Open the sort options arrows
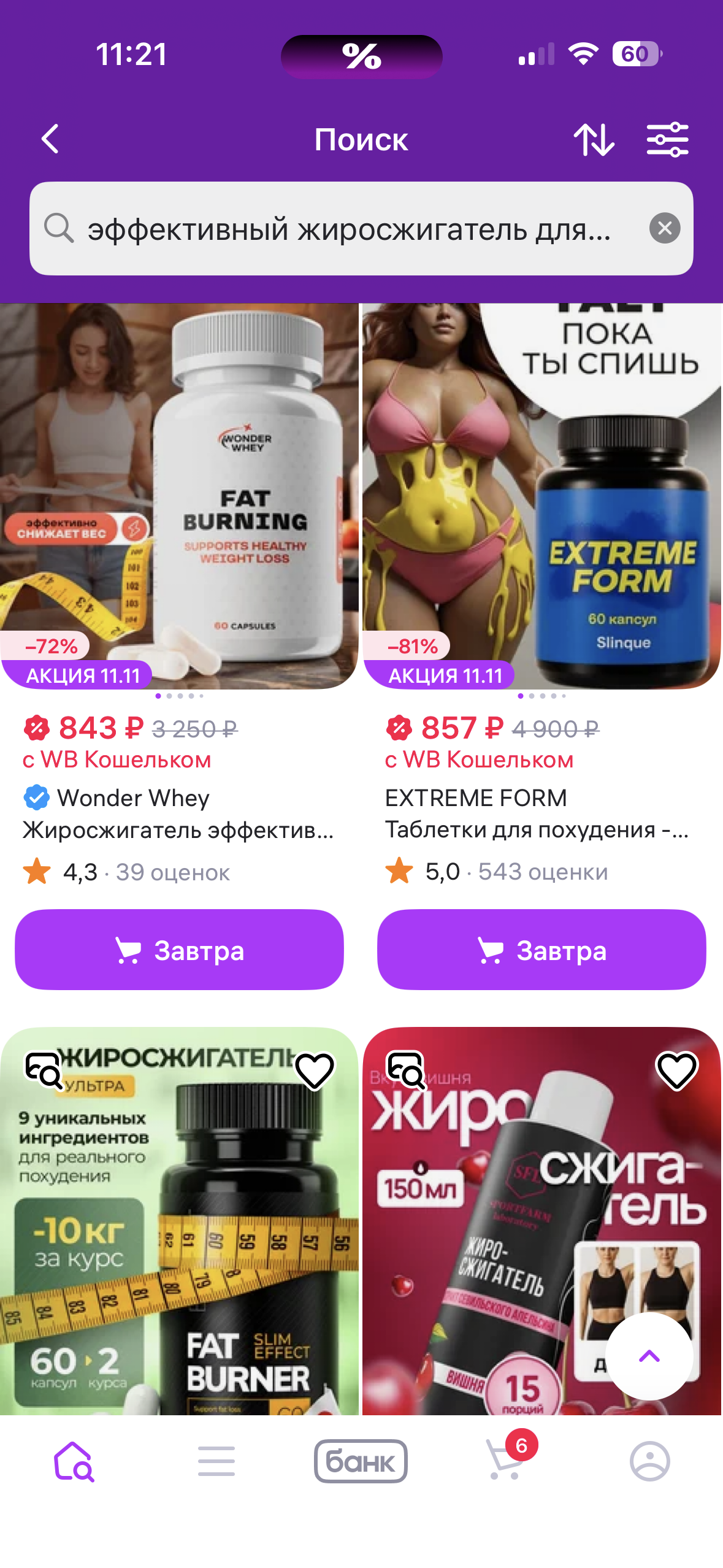The width and height of the screenshot is (723, 1568). click(594, 140)
